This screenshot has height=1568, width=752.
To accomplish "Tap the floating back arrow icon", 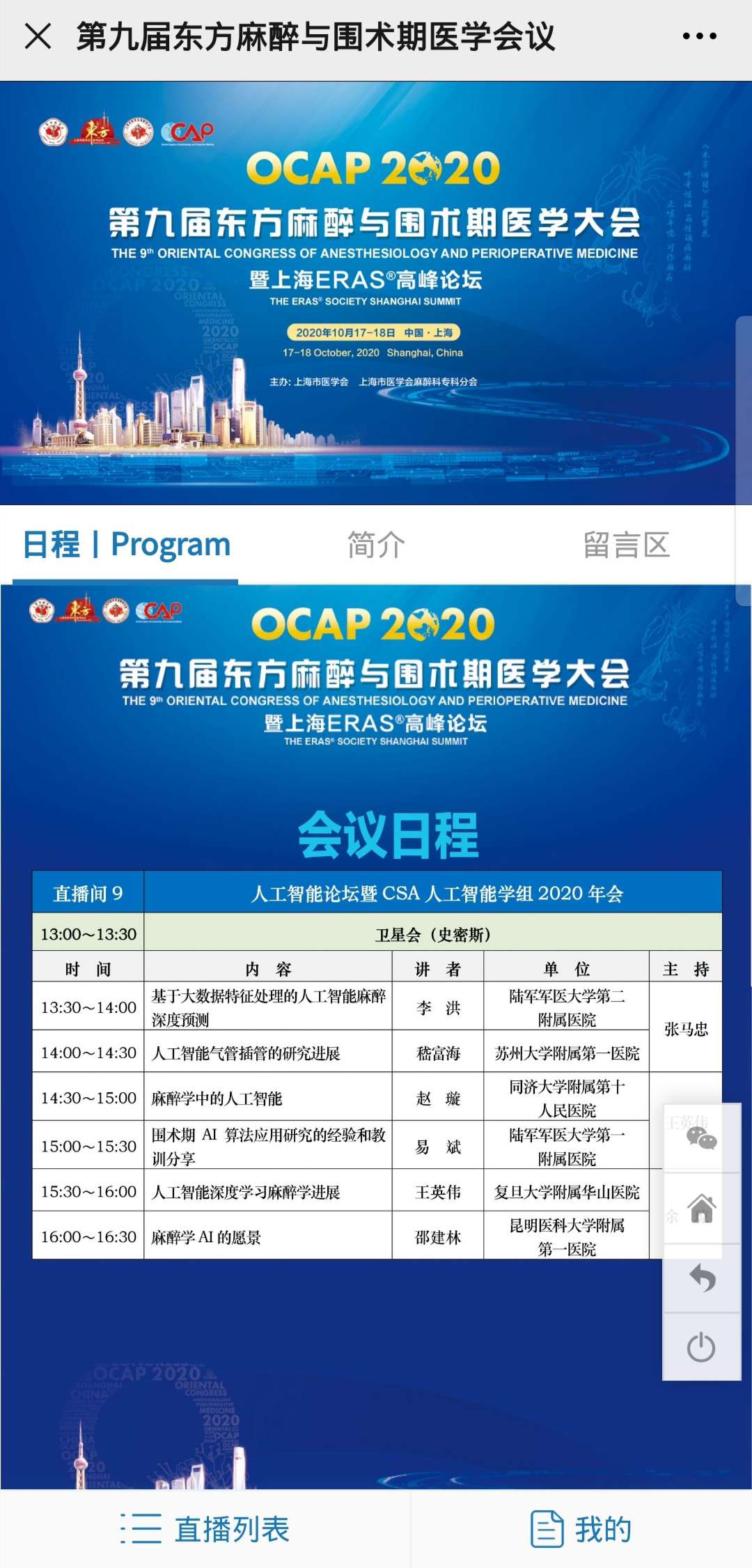I will [x=701, y=1278].
